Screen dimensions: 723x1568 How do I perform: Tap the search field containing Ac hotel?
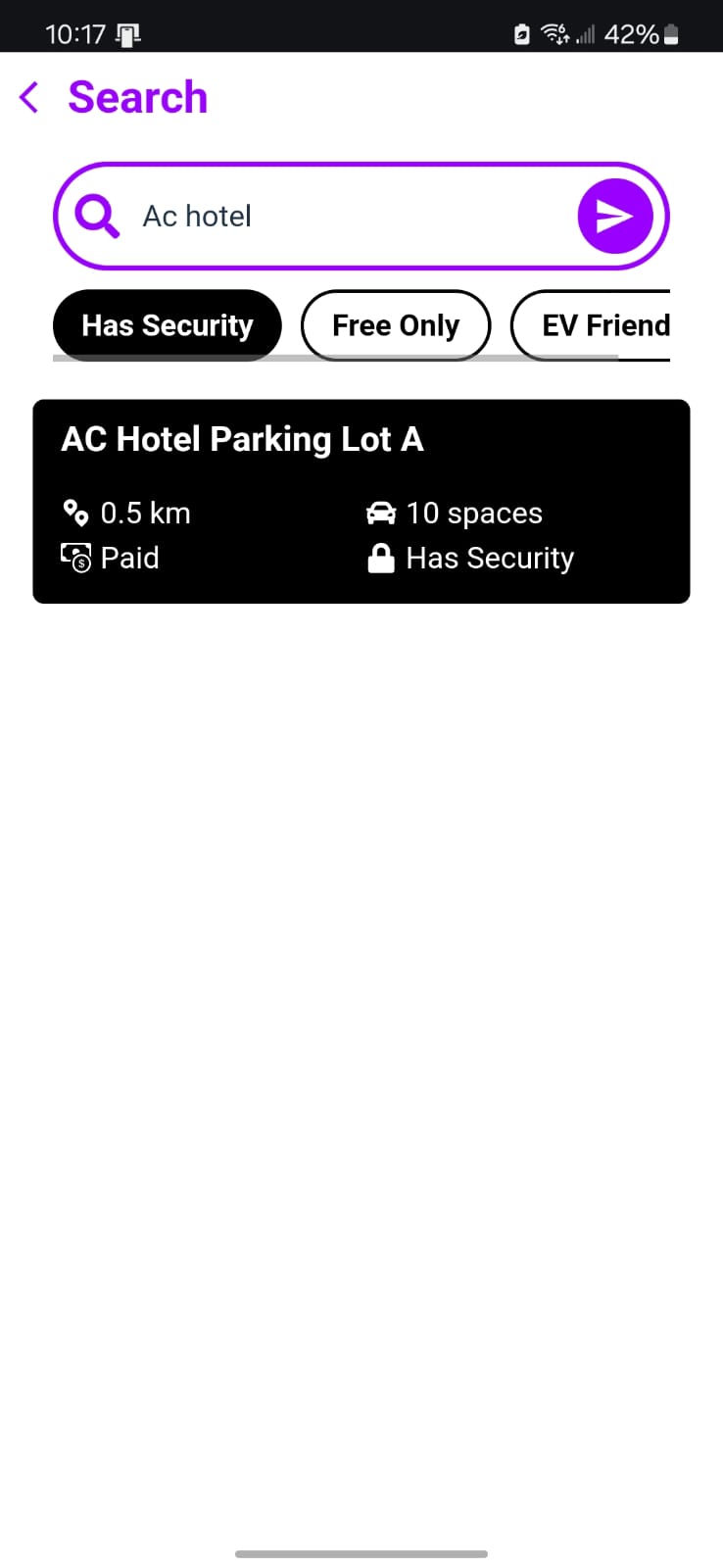(343, 216)
